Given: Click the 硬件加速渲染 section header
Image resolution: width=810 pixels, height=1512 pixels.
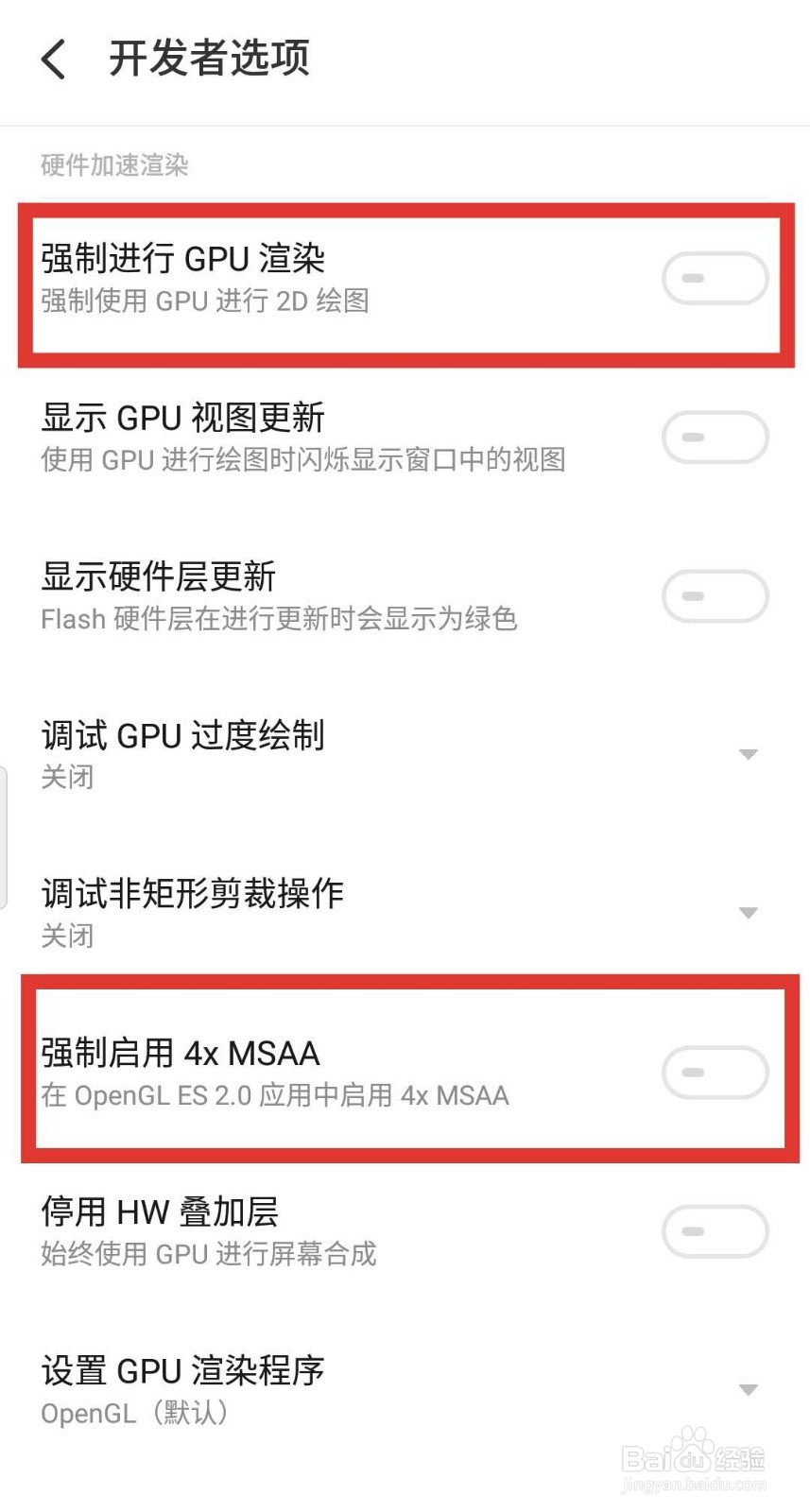Looking at the screenshot, I should [x=113, y=165].
